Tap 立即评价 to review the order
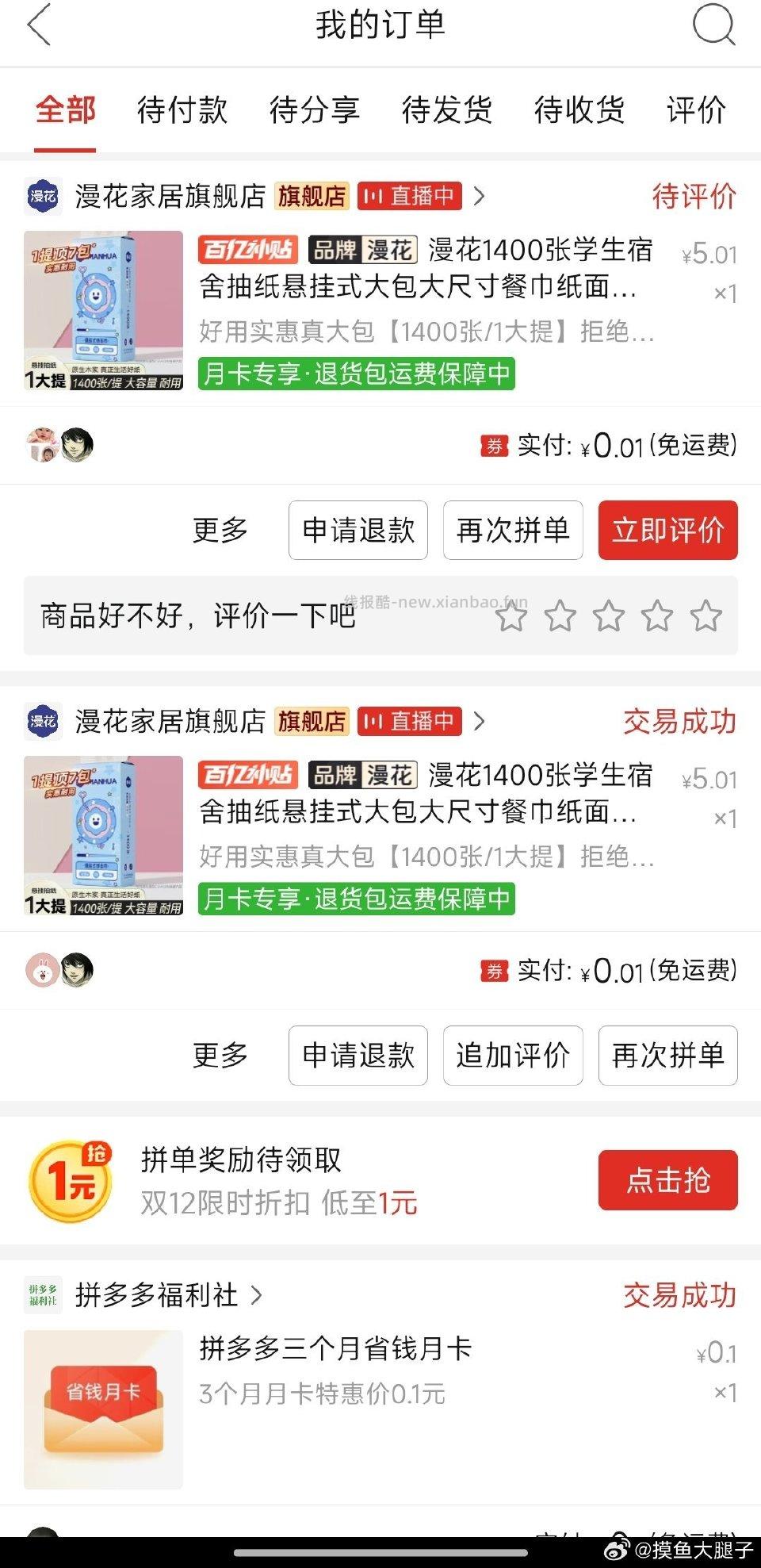 667,530
